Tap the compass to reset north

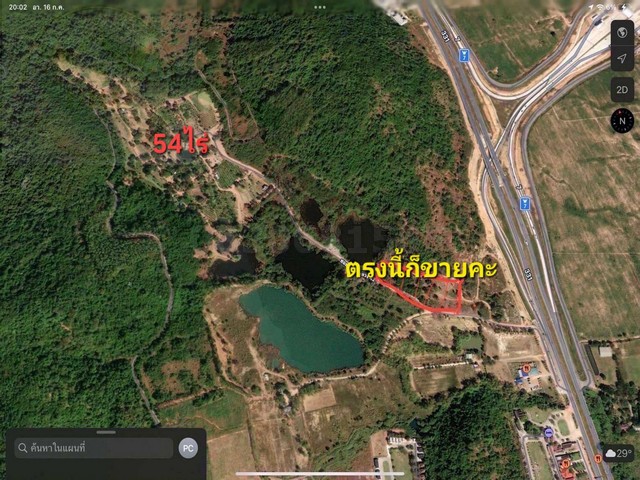(x=620, y=122)
